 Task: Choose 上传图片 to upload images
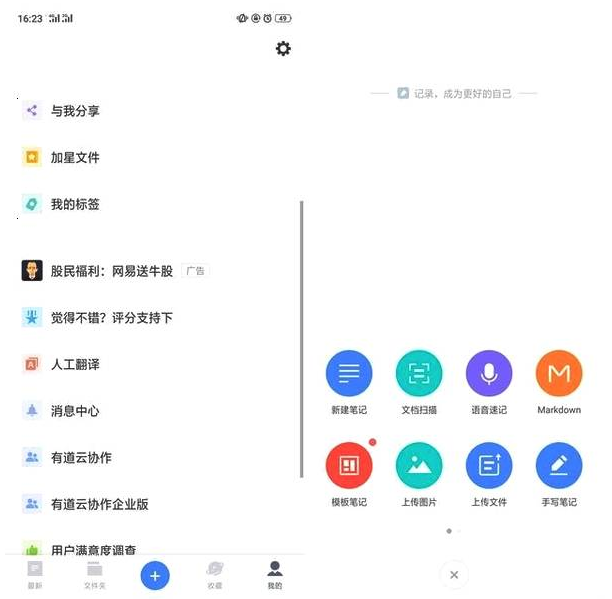(419, 467)
